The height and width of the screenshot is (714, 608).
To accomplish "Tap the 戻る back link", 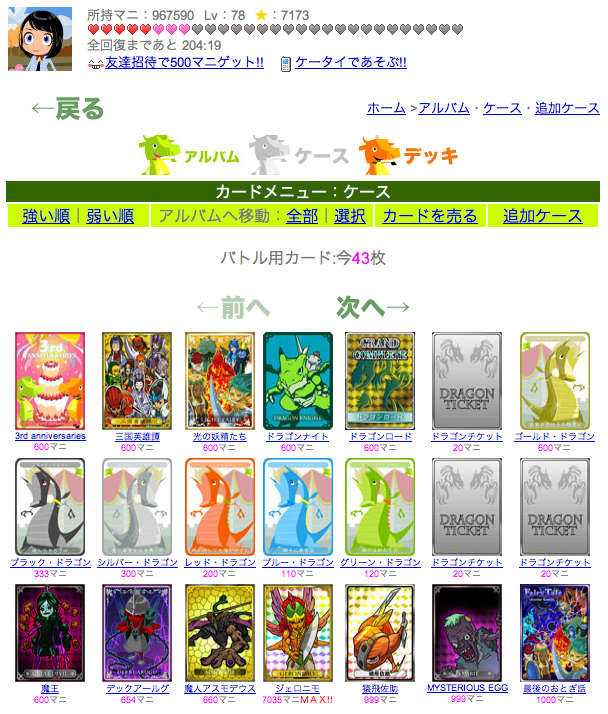I will point(67,109).
